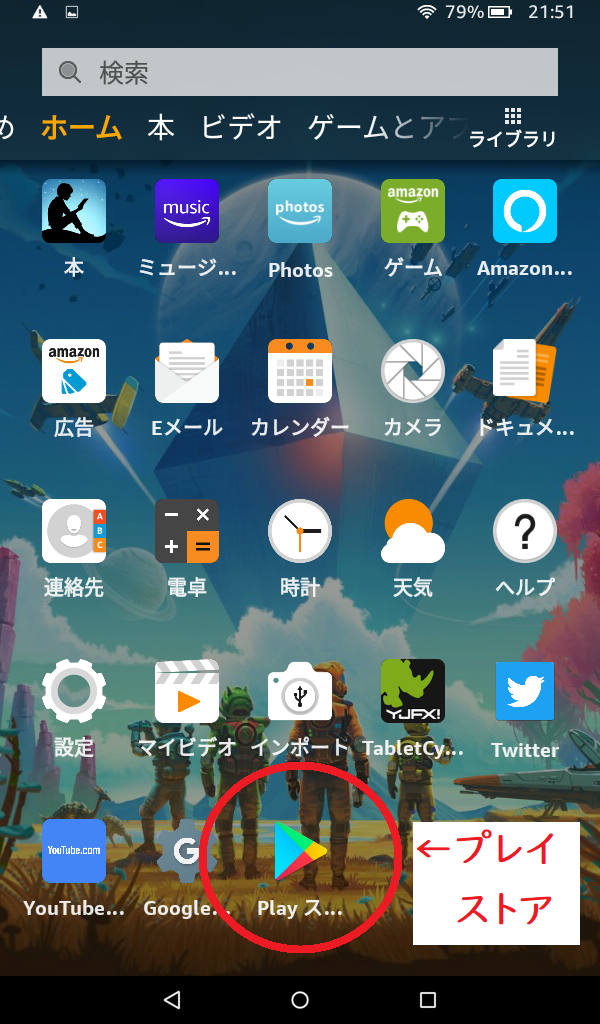Open the YouTube.com shortcut
This screenshot has width=600, height=1024.
click(74, 852)
